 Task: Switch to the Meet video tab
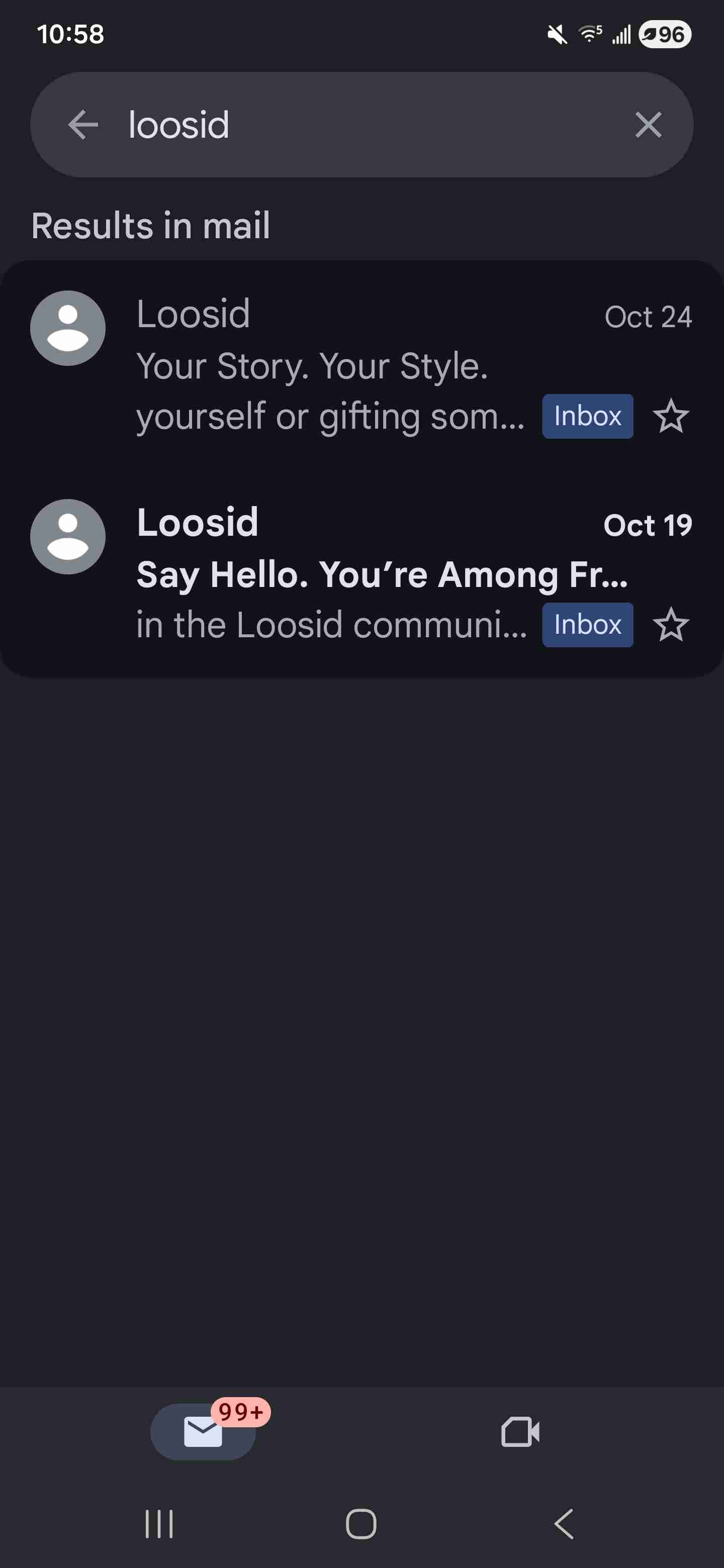[520, 1431]
